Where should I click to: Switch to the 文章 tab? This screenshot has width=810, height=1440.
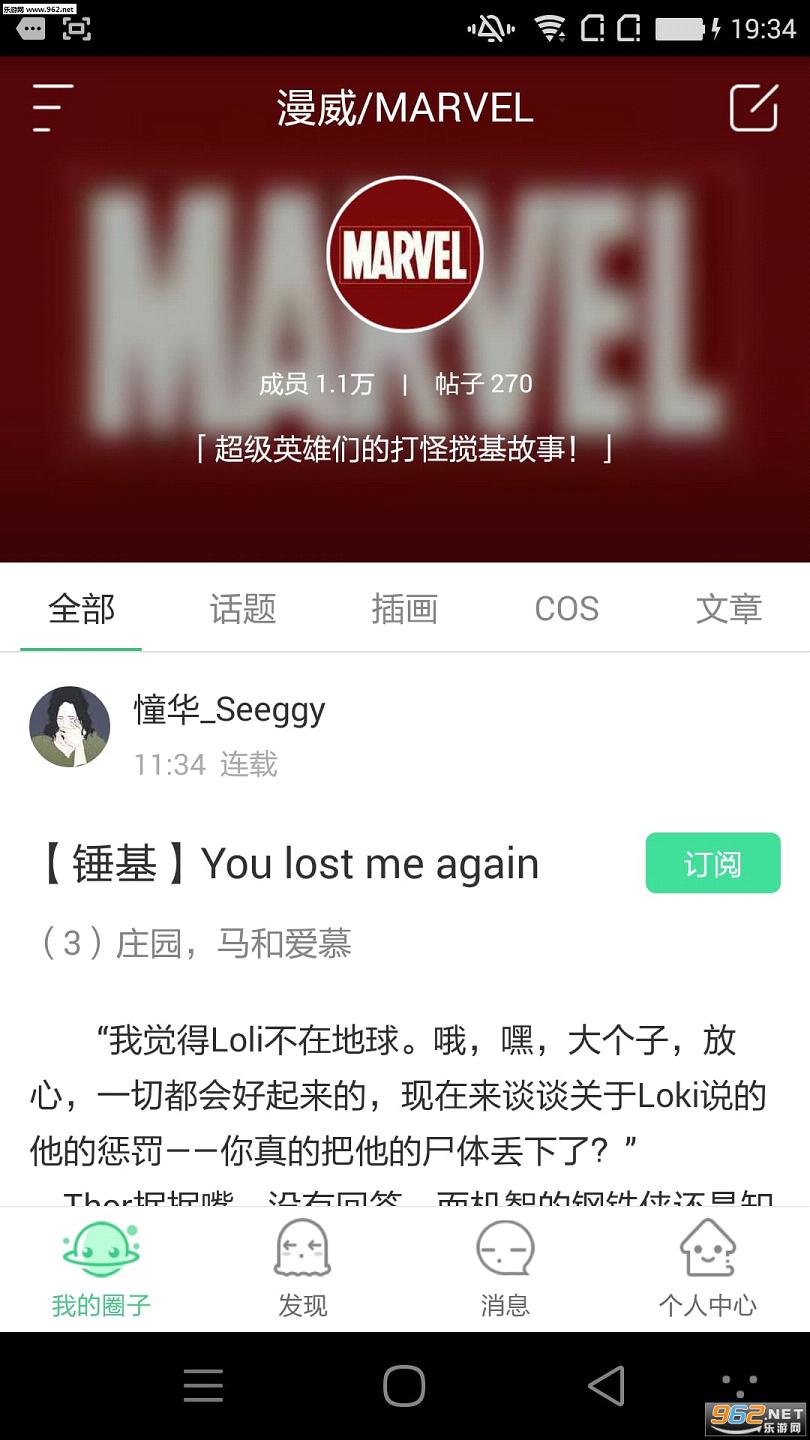728,608
